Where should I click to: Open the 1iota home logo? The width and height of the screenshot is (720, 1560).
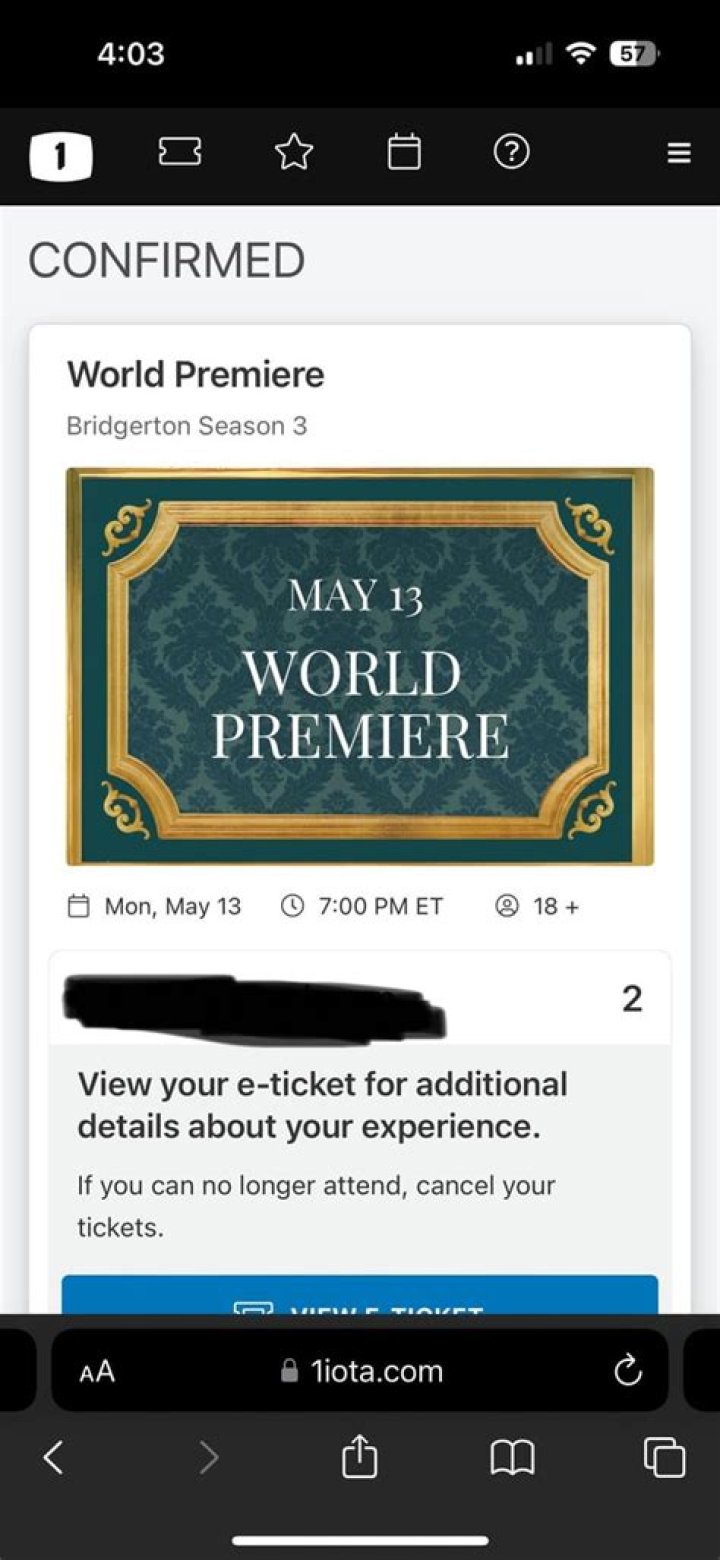coord(61,157)
